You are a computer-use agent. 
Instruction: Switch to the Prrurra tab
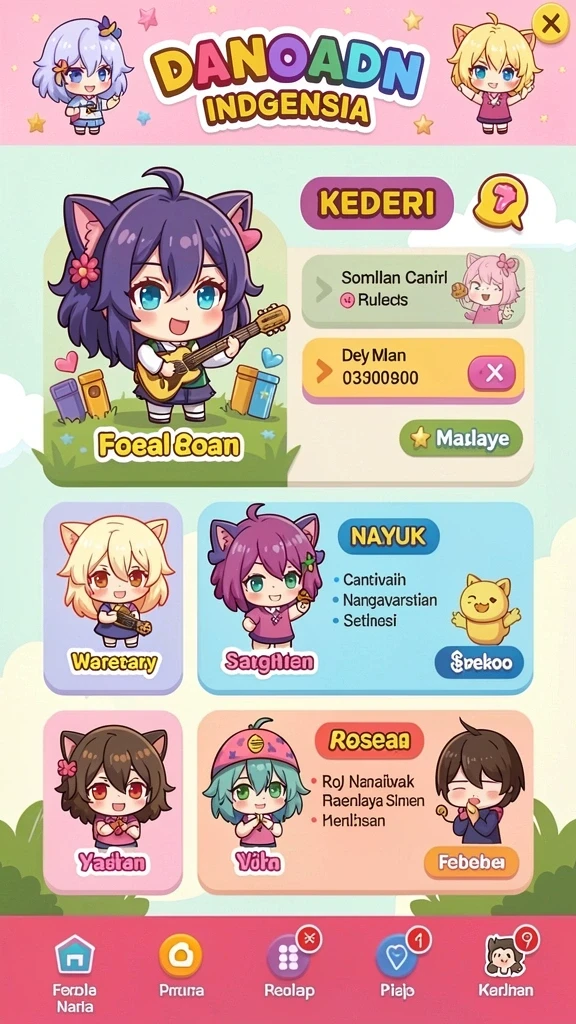tap(181, 966)
